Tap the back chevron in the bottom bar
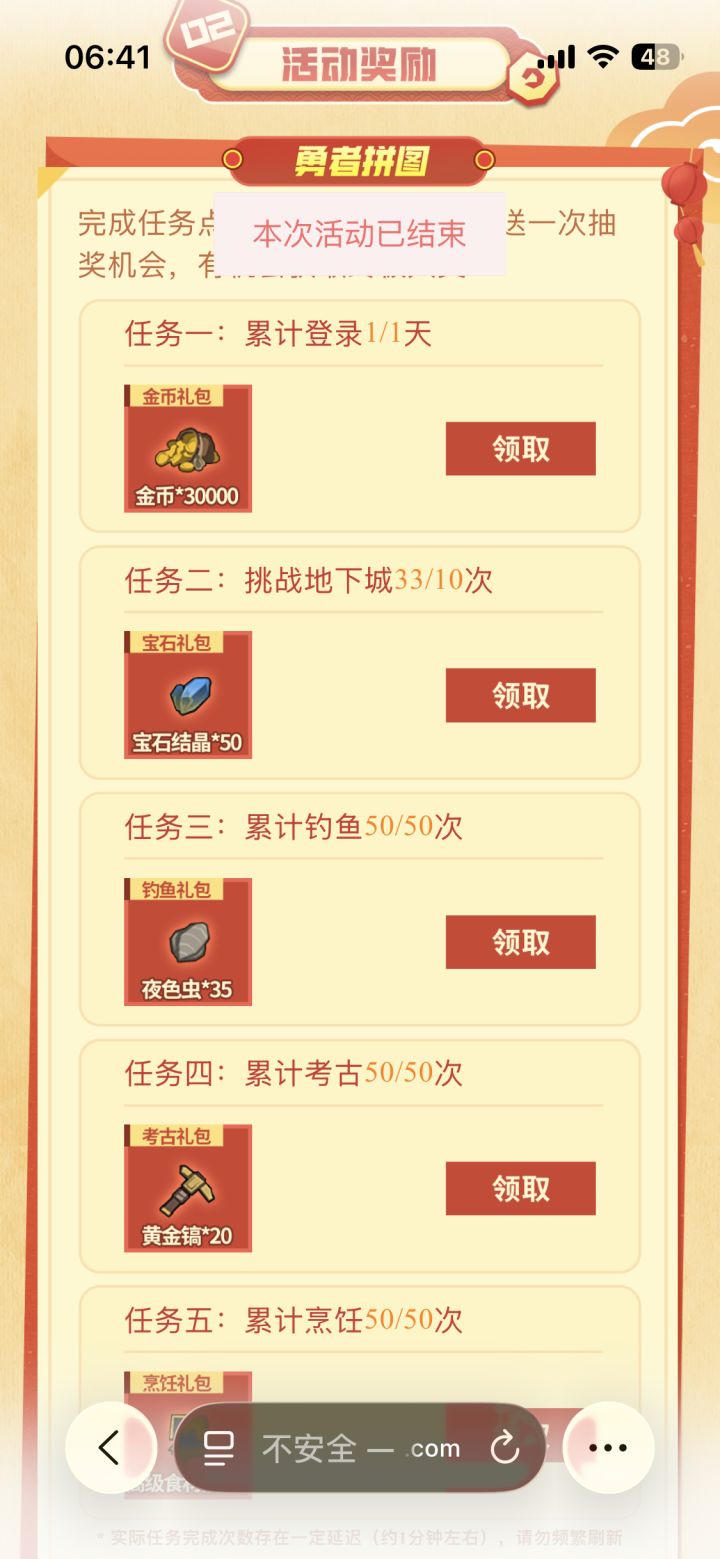 click(x=110, y=1447)
